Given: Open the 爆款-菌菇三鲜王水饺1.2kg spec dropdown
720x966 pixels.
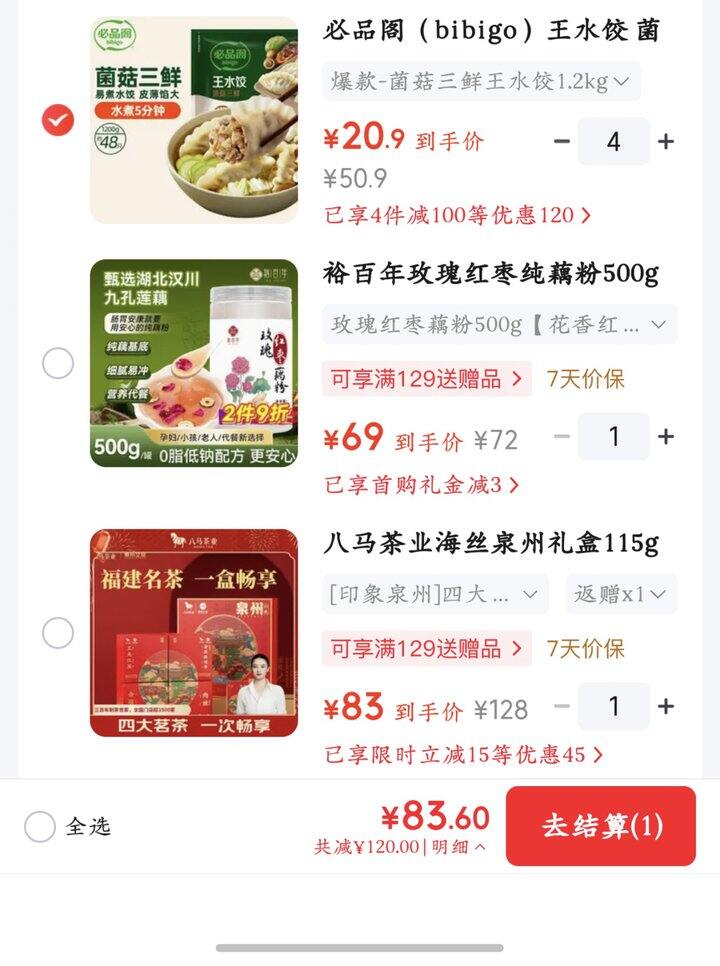Looking at the screenshot, I should click(481, 81).
